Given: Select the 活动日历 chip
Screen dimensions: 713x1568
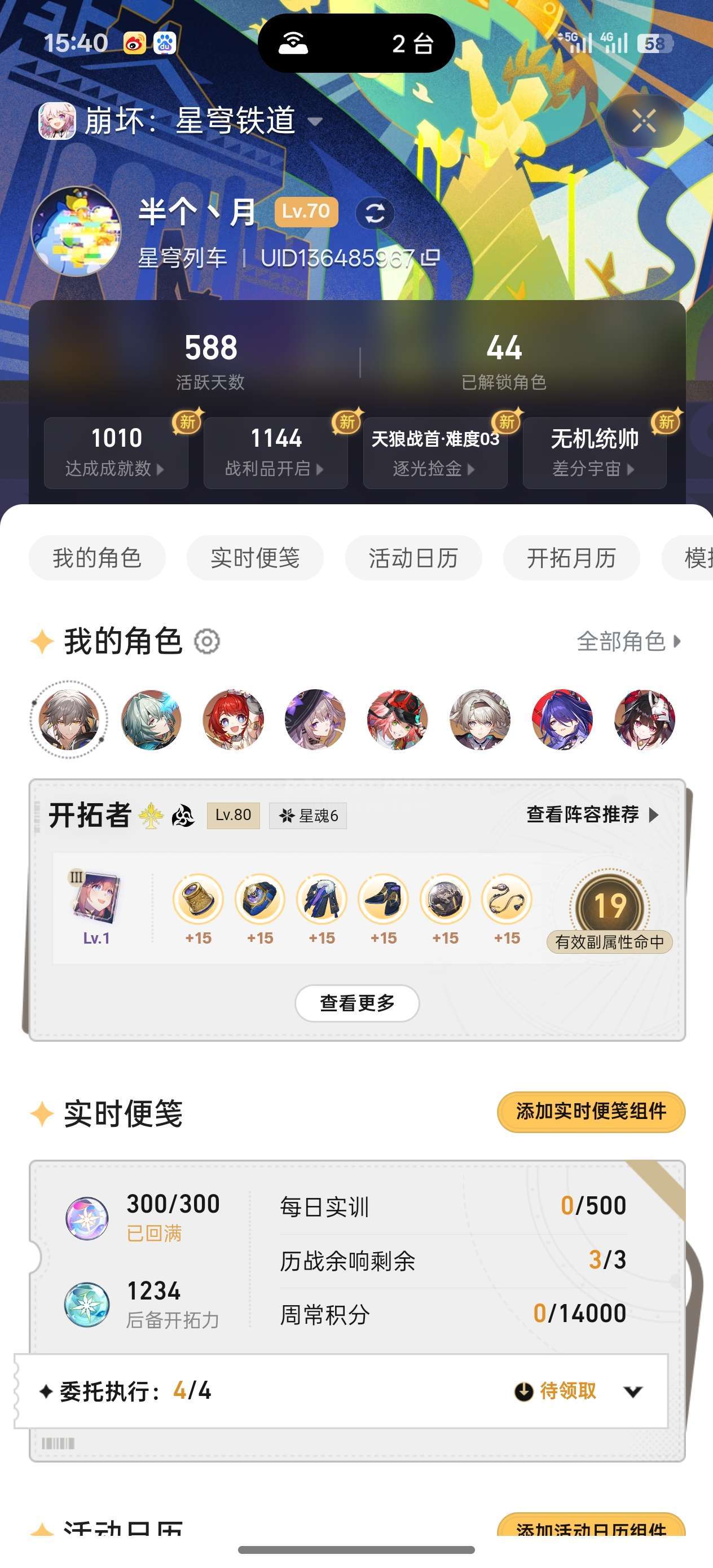Looking at the screenshot, I should (413, 558).
